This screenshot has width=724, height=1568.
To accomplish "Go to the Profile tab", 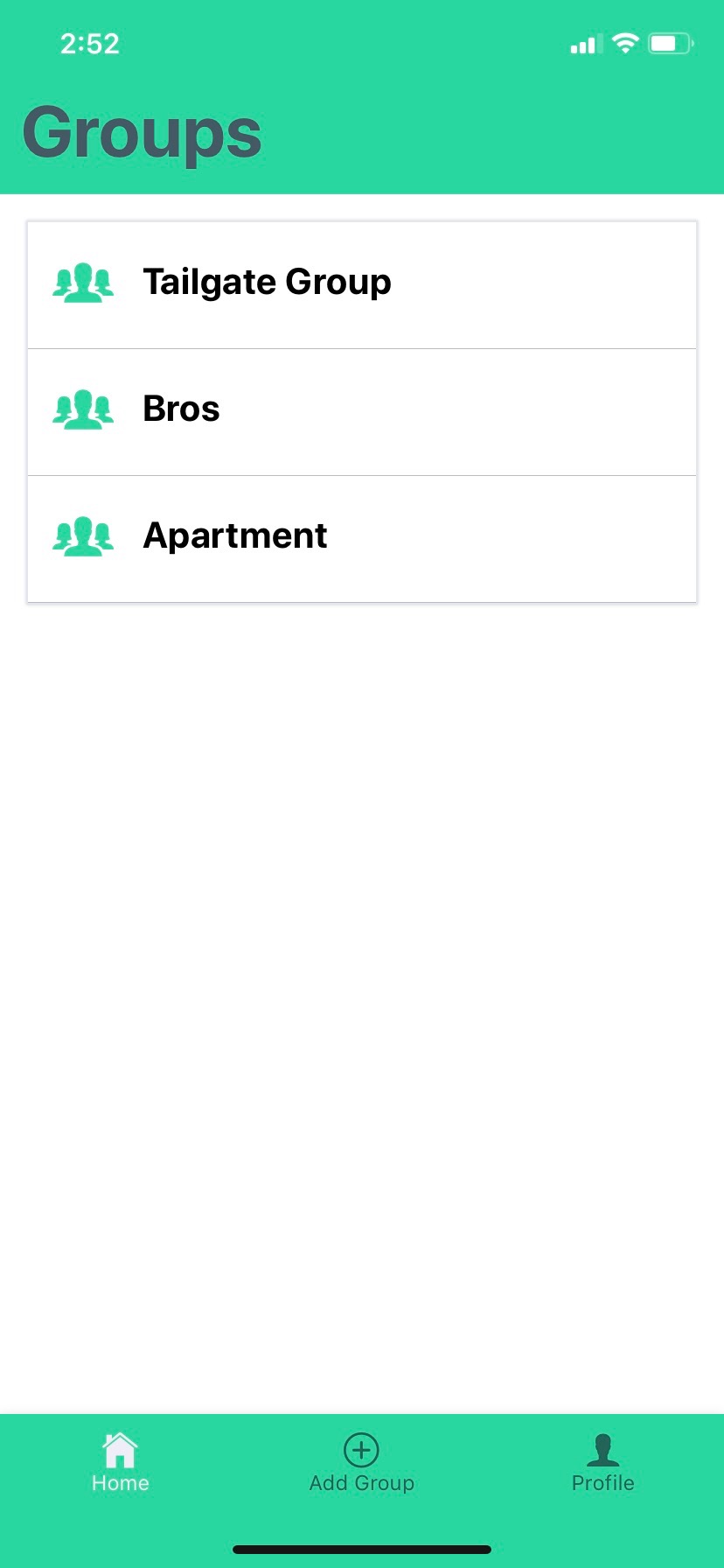I will pyautogui.click(x=602, y=1463).
